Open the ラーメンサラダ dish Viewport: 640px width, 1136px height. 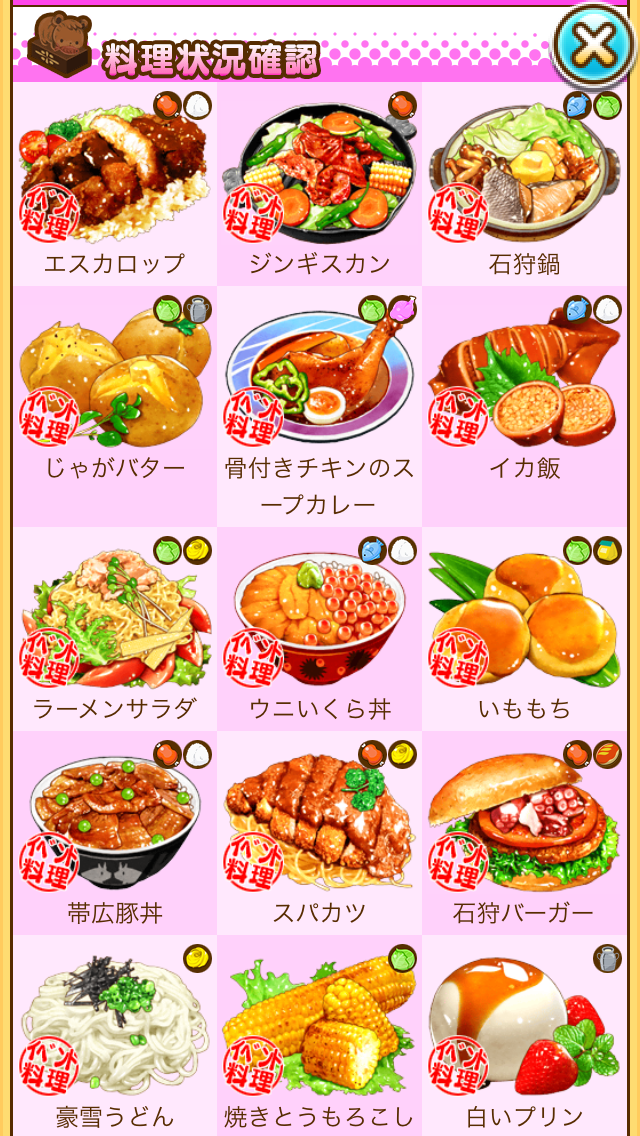click(x=114, y=625)
